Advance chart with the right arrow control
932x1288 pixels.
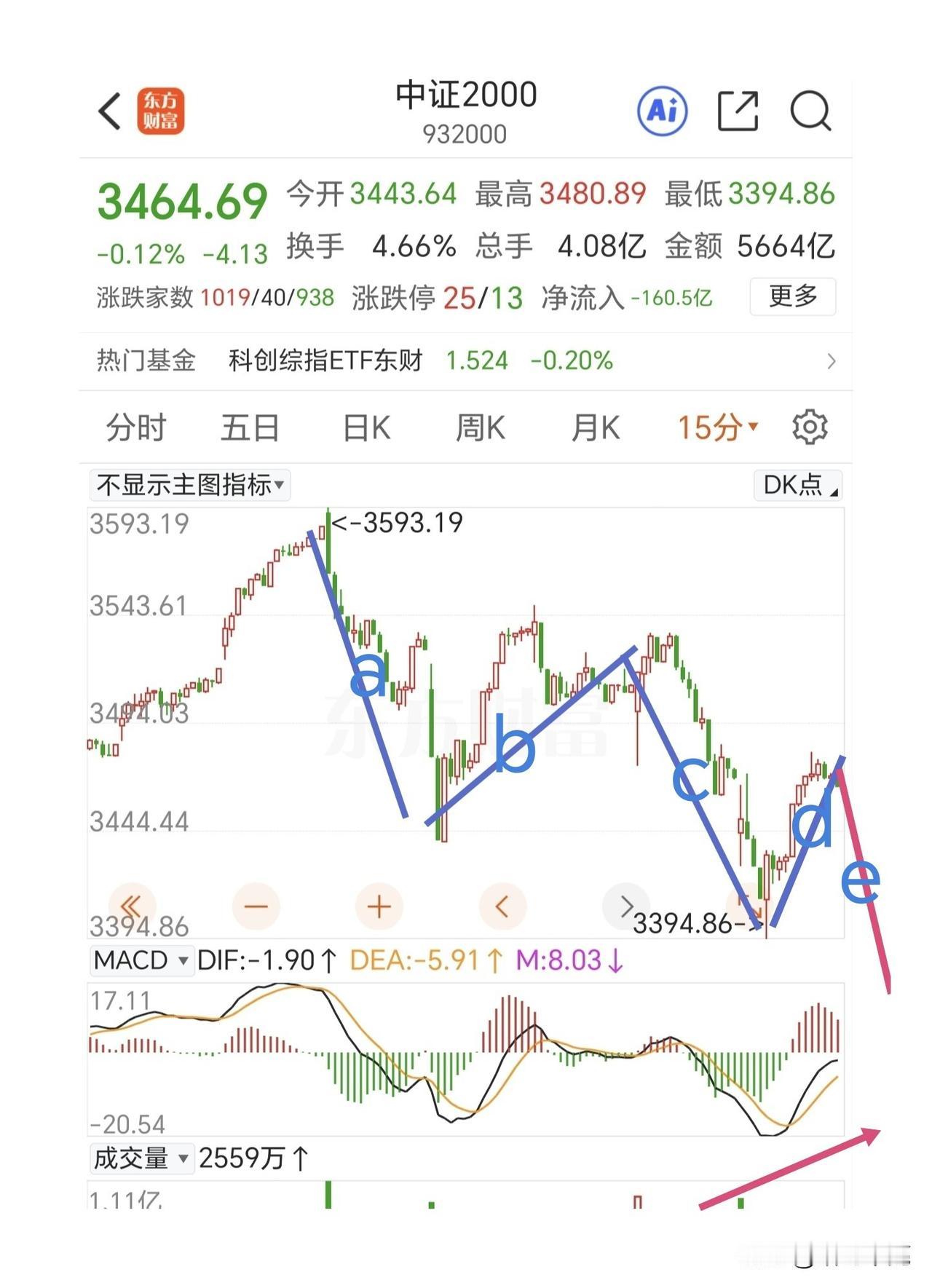click(626, 906)
